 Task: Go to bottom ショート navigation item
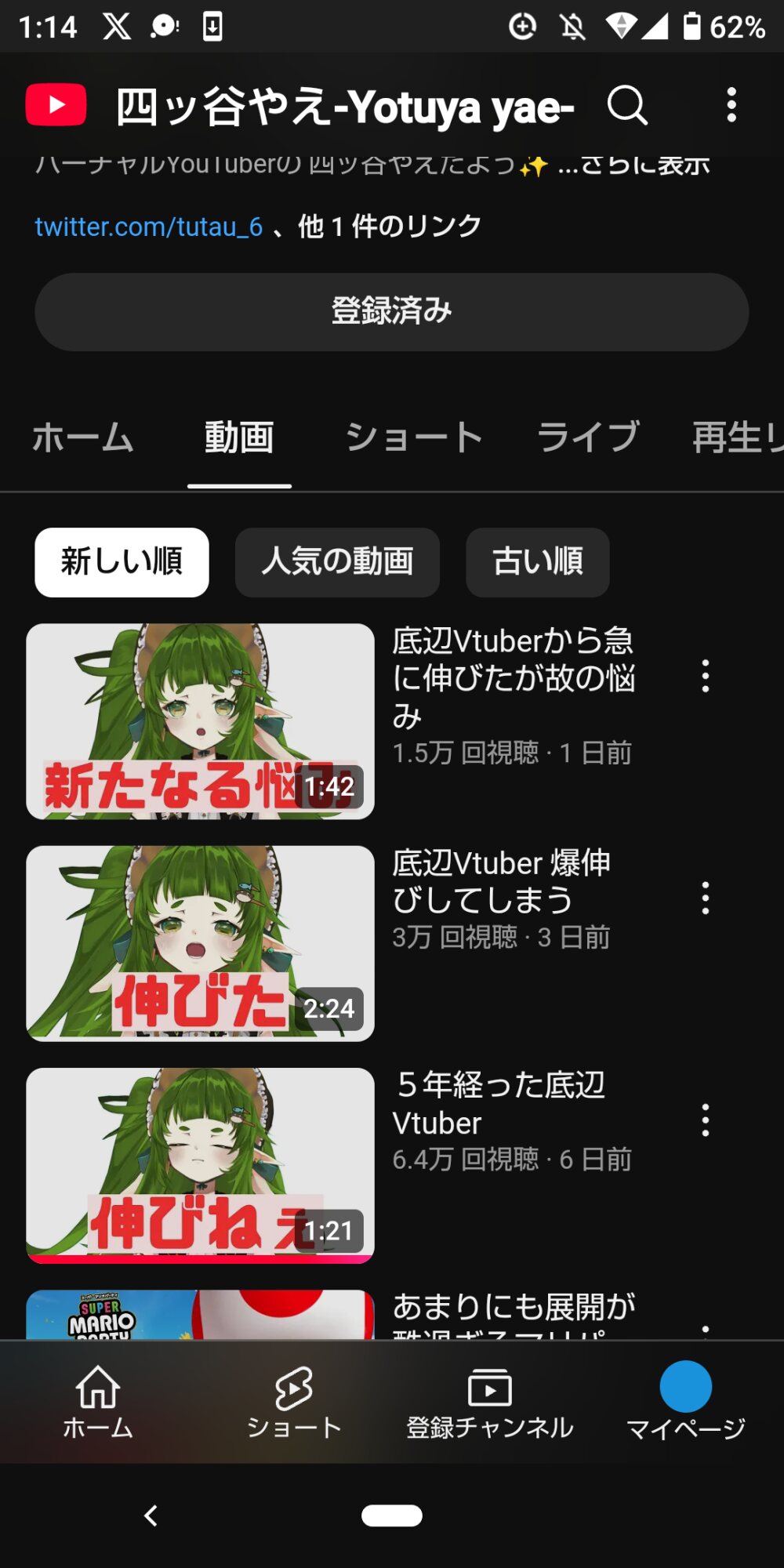coord(294,1402)
